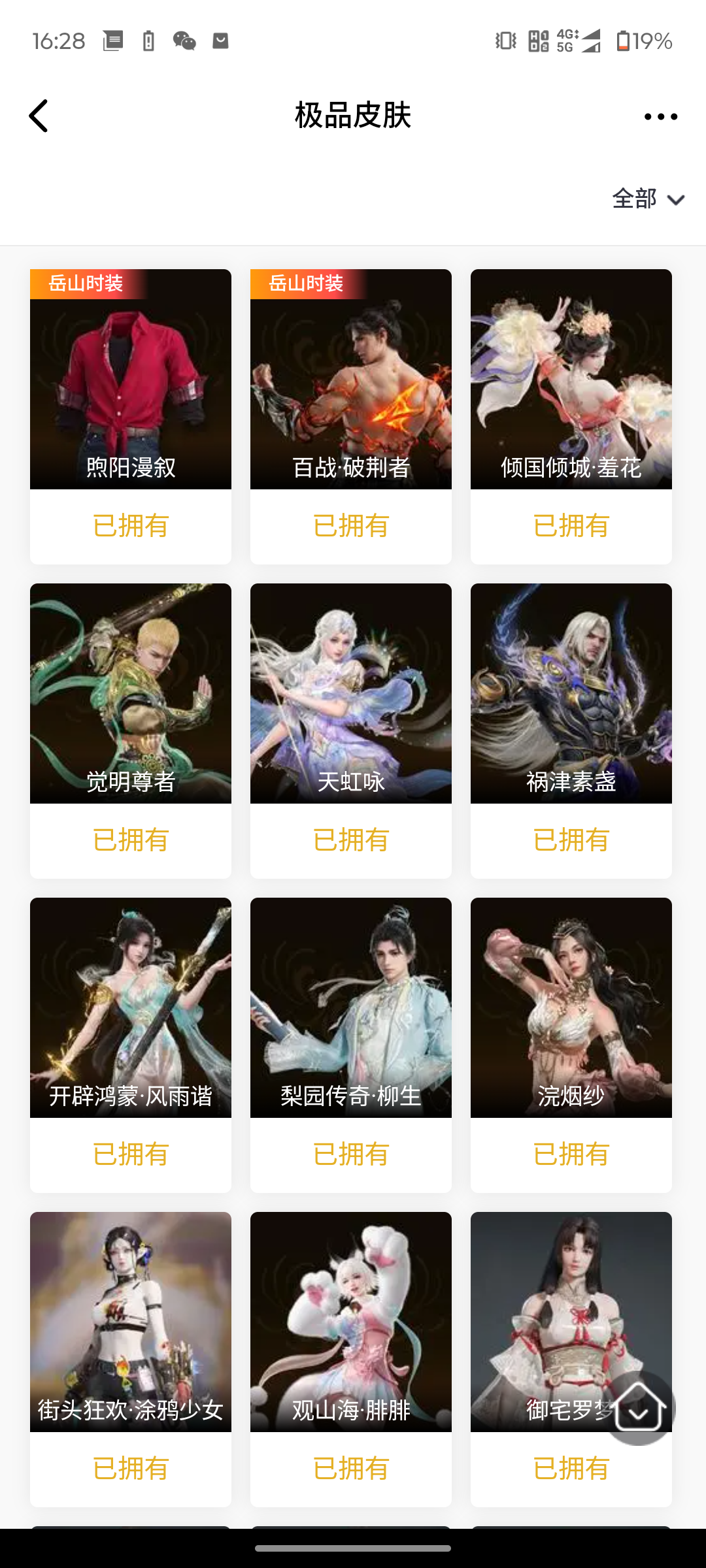The height and width of the screenshot is (1568, 706).
Task: Tap 已拥有 under 倾国倾城·羞花
Action: point(571,525)
